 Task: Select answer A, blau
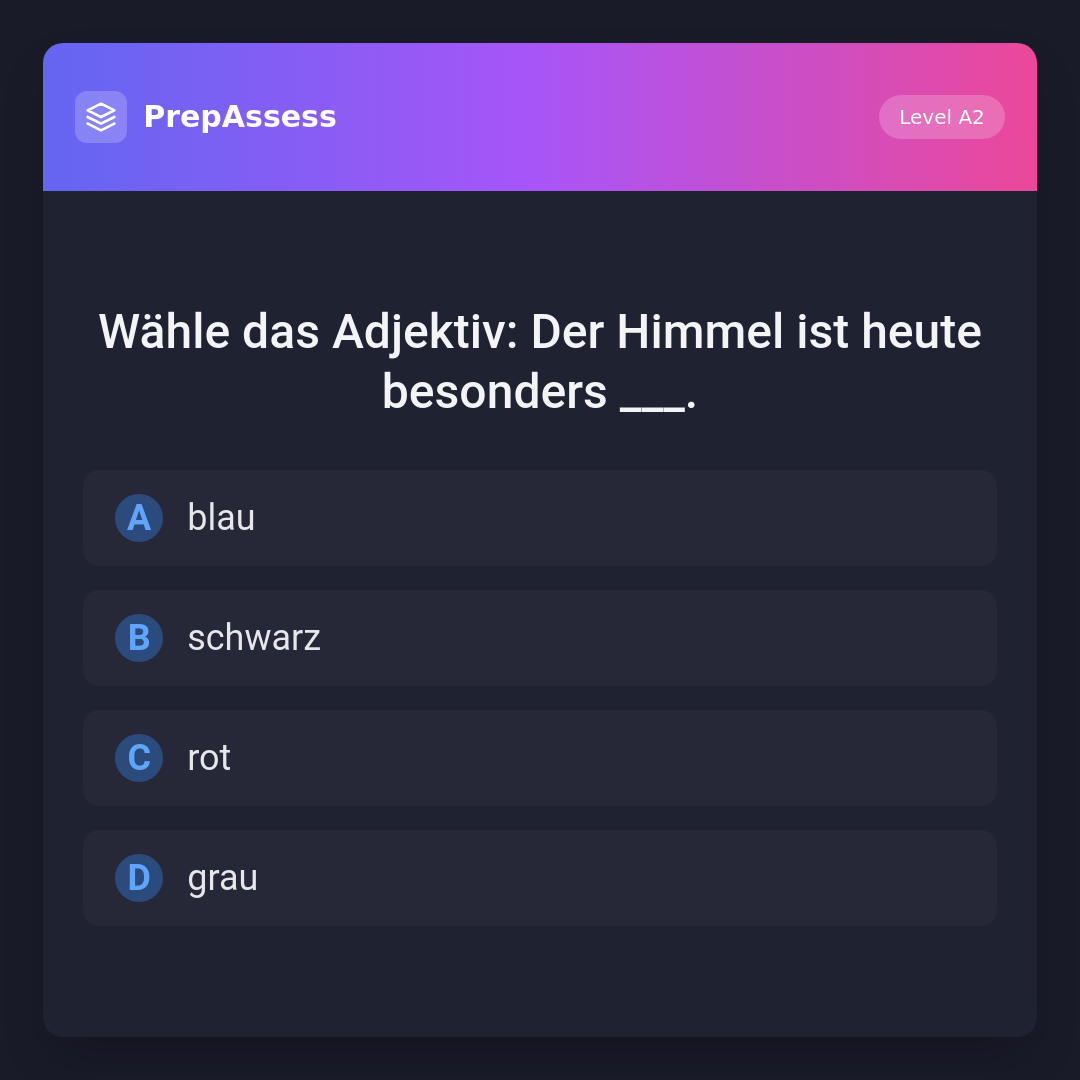pos(540,518)
